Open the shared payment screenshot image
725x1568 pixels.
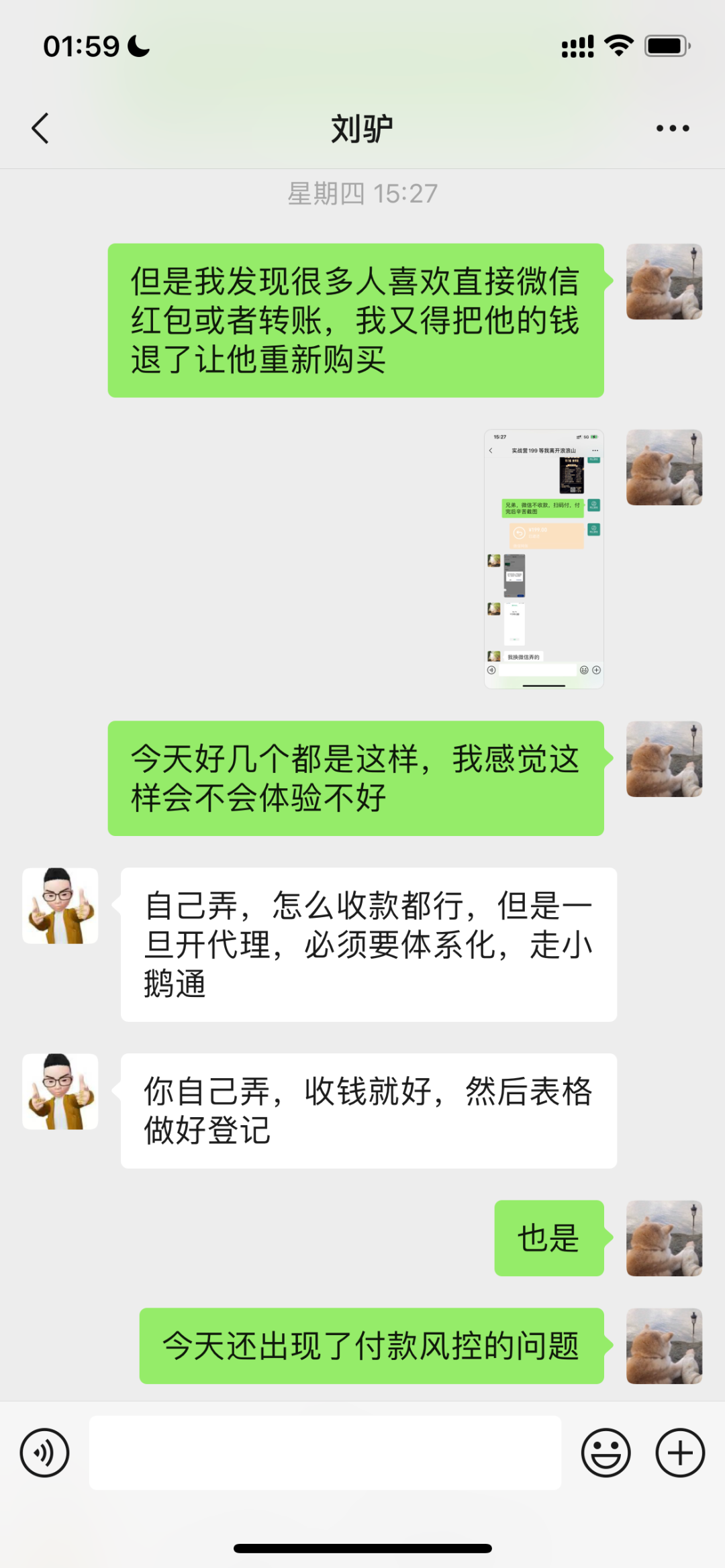[542, 558]
